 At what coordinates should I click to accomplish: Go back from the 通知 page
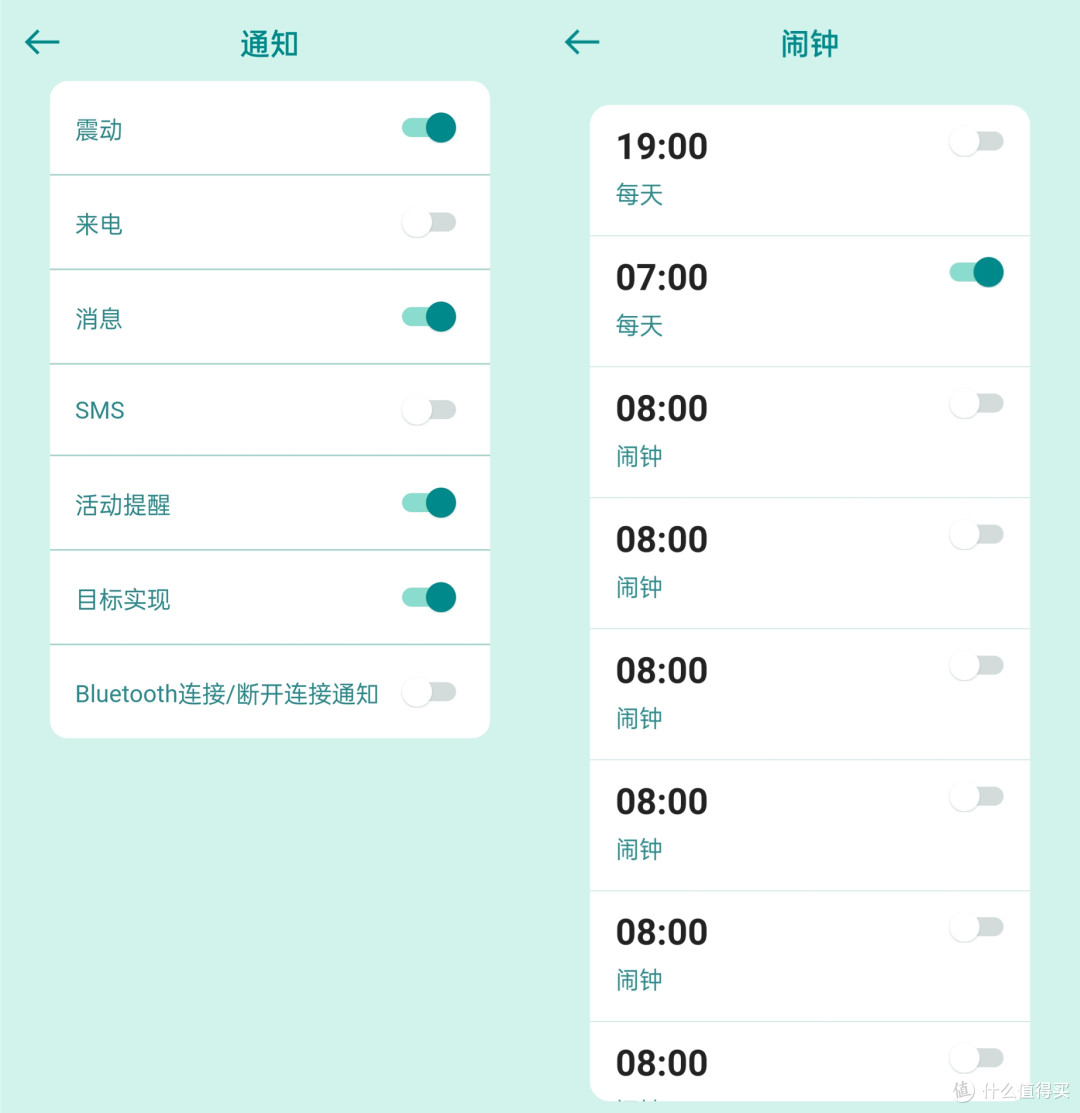click(42, 42)
